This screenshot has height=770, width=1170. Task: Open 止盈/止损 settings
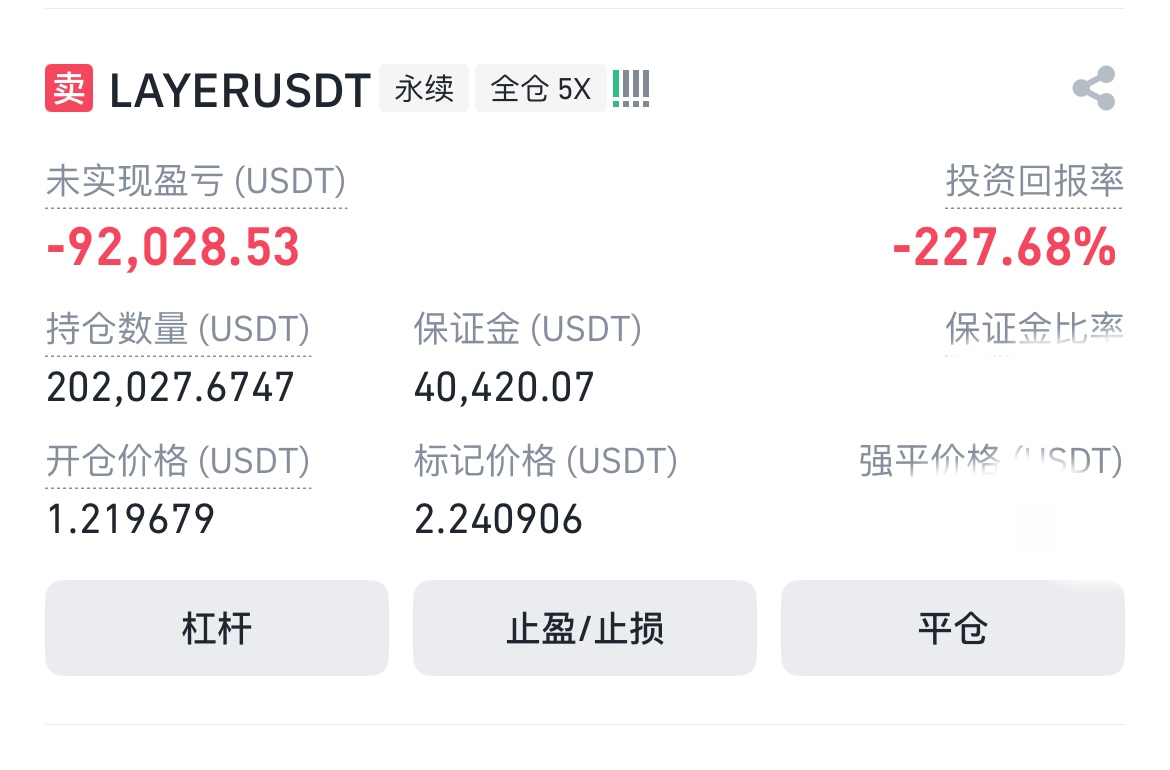585,628
